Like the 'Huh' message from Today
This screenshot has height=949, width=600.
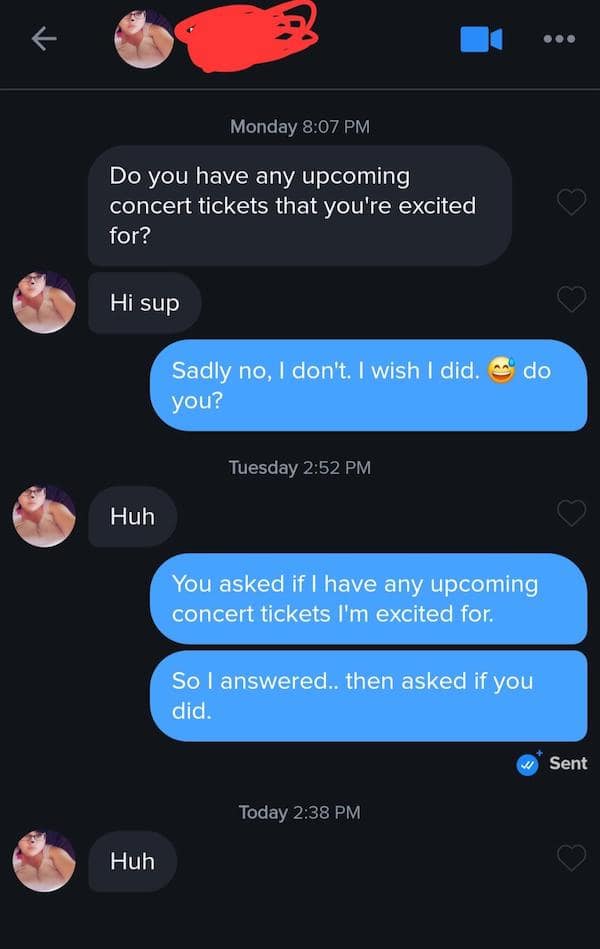pos(571,858)
